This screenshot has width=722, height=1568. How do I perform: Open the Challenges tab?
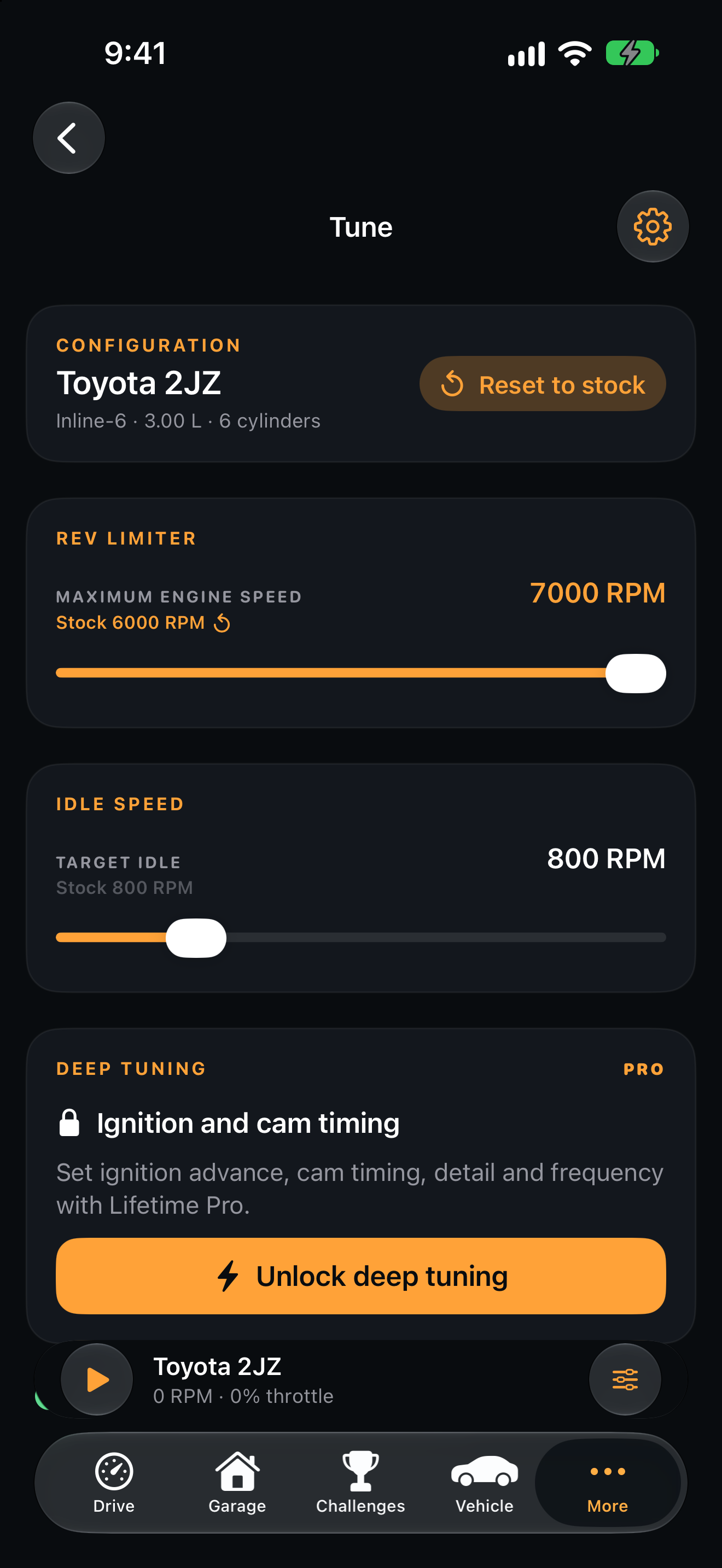[x=360, y=1483]
